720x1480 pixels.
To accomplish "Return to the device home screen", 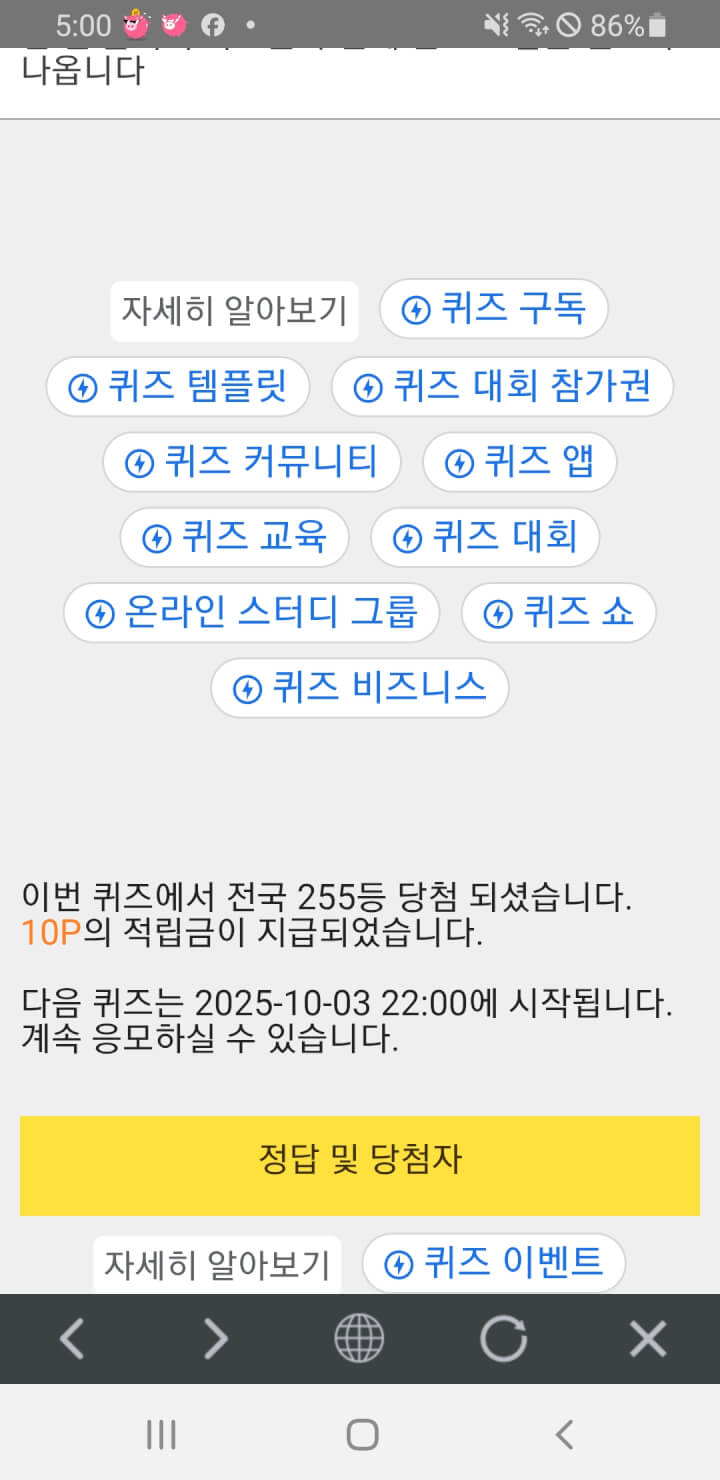I will [361, 1435].
